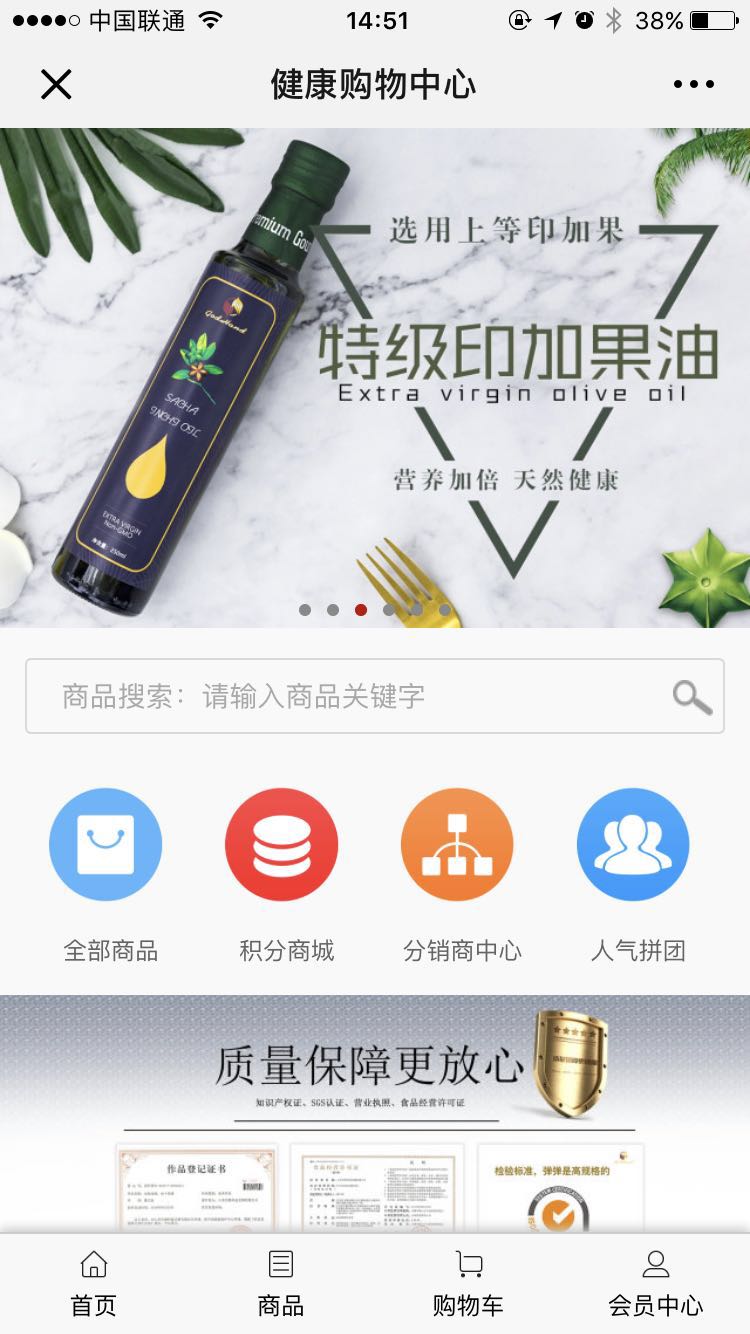
Task: Open the 购物车 shopping cart icon
Action: 467,1266
